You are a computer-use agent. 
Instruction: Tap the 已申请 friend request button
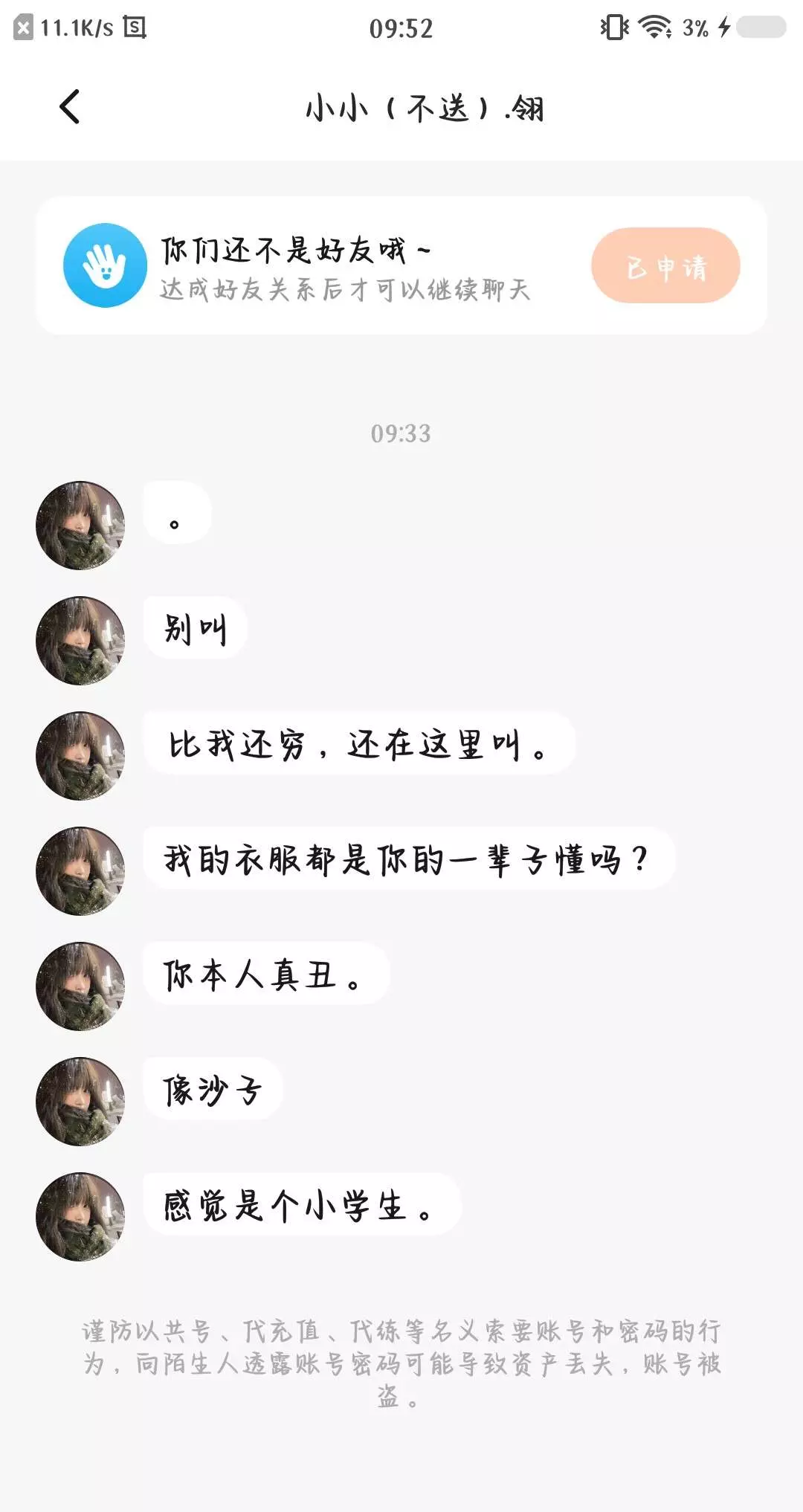click(x=665, y=265)
